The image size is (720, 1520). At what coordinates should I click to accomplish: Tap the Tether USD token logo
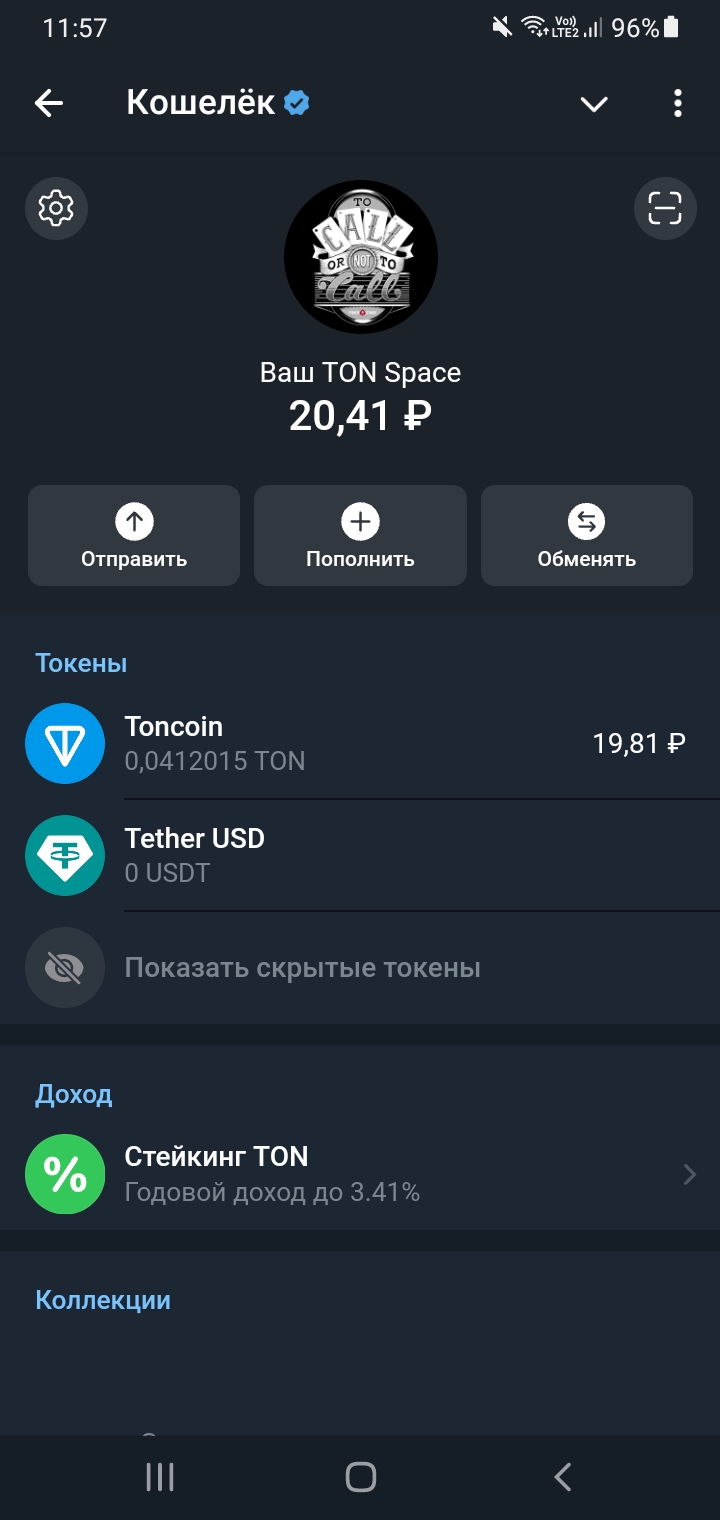(64, 856)
